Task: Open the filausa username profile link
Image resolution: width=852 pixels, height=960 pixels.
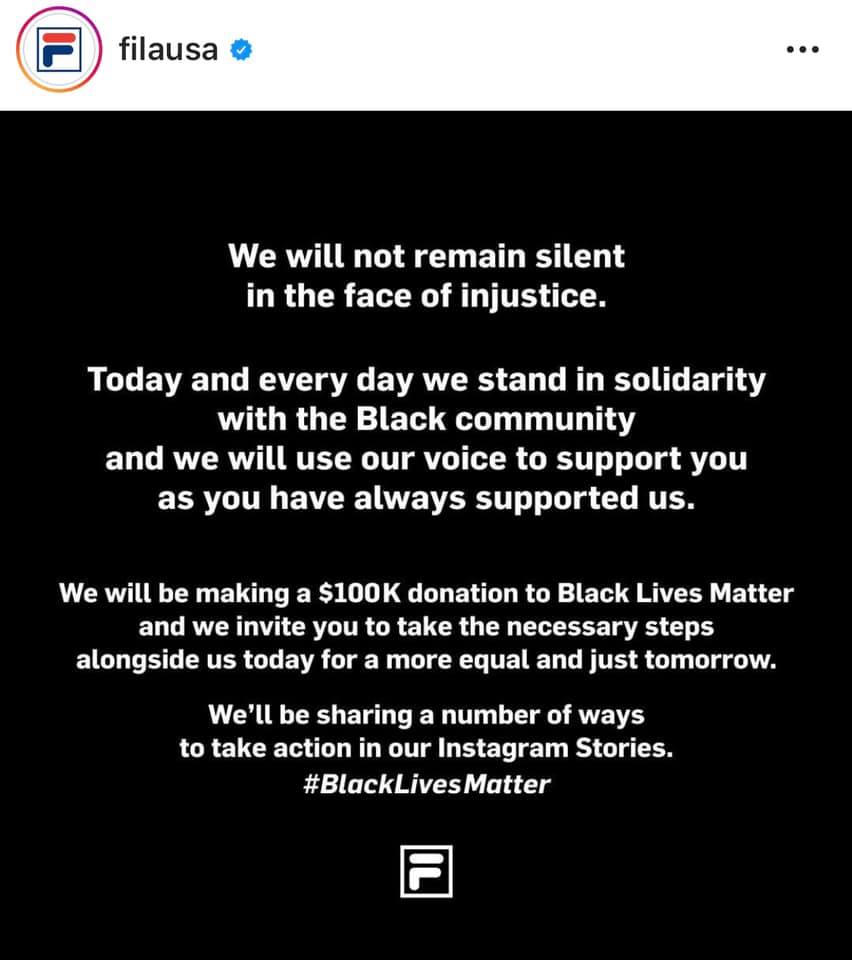Action: [x=168, y=50]
